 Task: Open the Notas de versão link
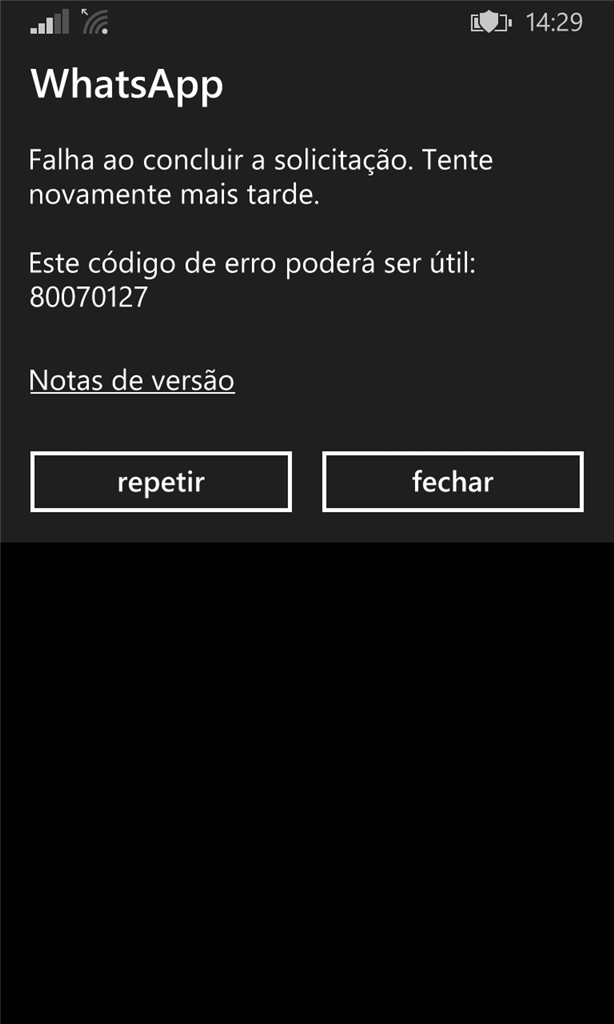[x=132, y=381]
